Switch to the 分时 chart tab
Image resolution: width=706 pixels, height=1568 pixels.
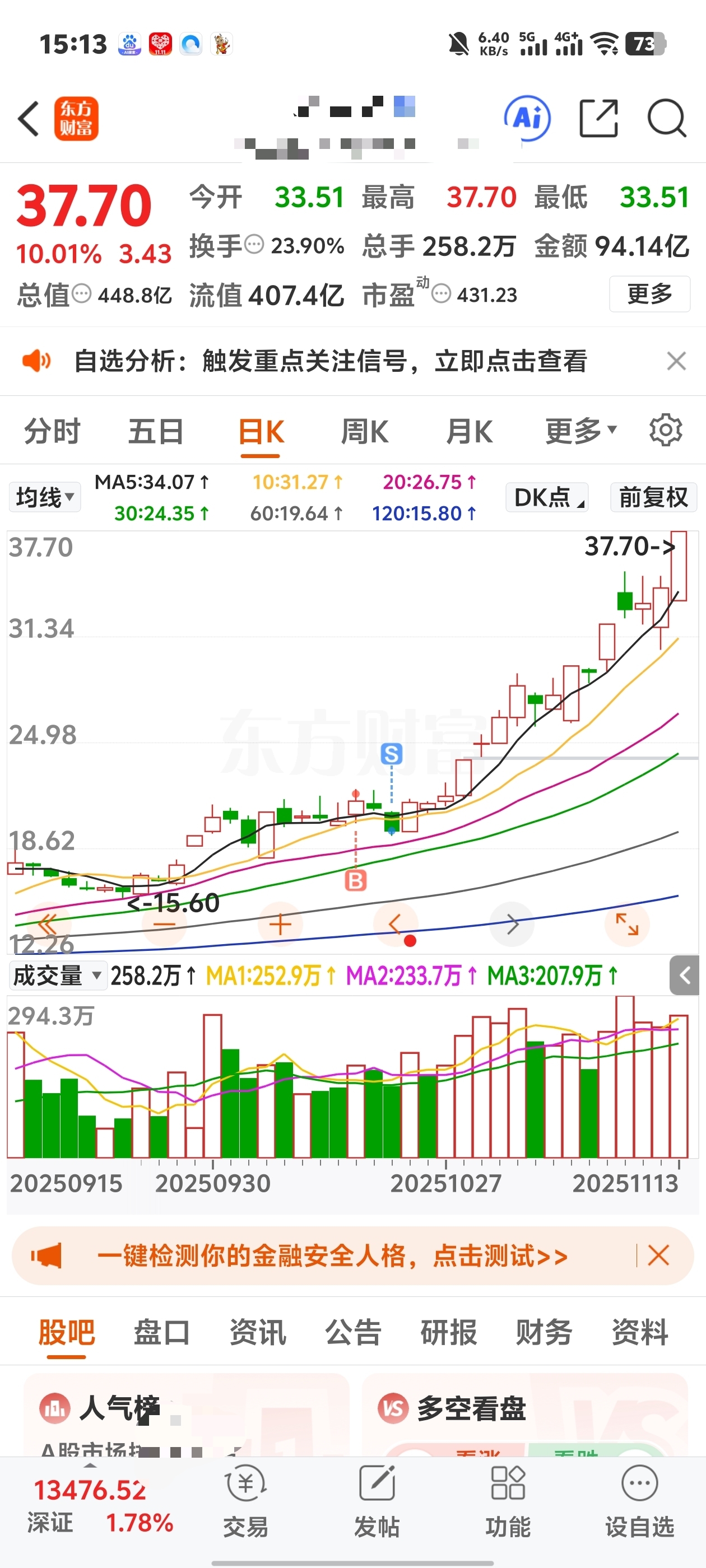click(x=52, y=432)
